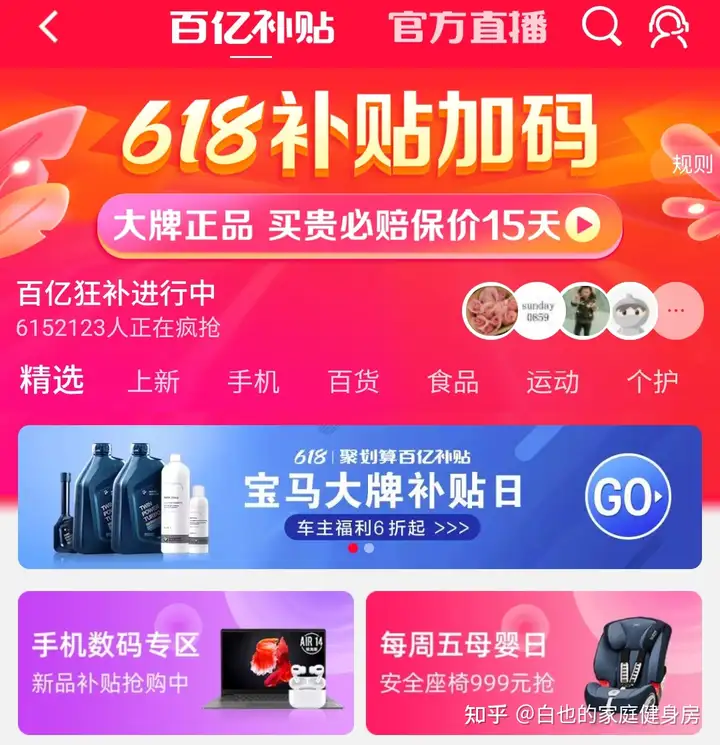Go back using the top-left arrow
The image size is (720, 745).
(x=48, y=27)
